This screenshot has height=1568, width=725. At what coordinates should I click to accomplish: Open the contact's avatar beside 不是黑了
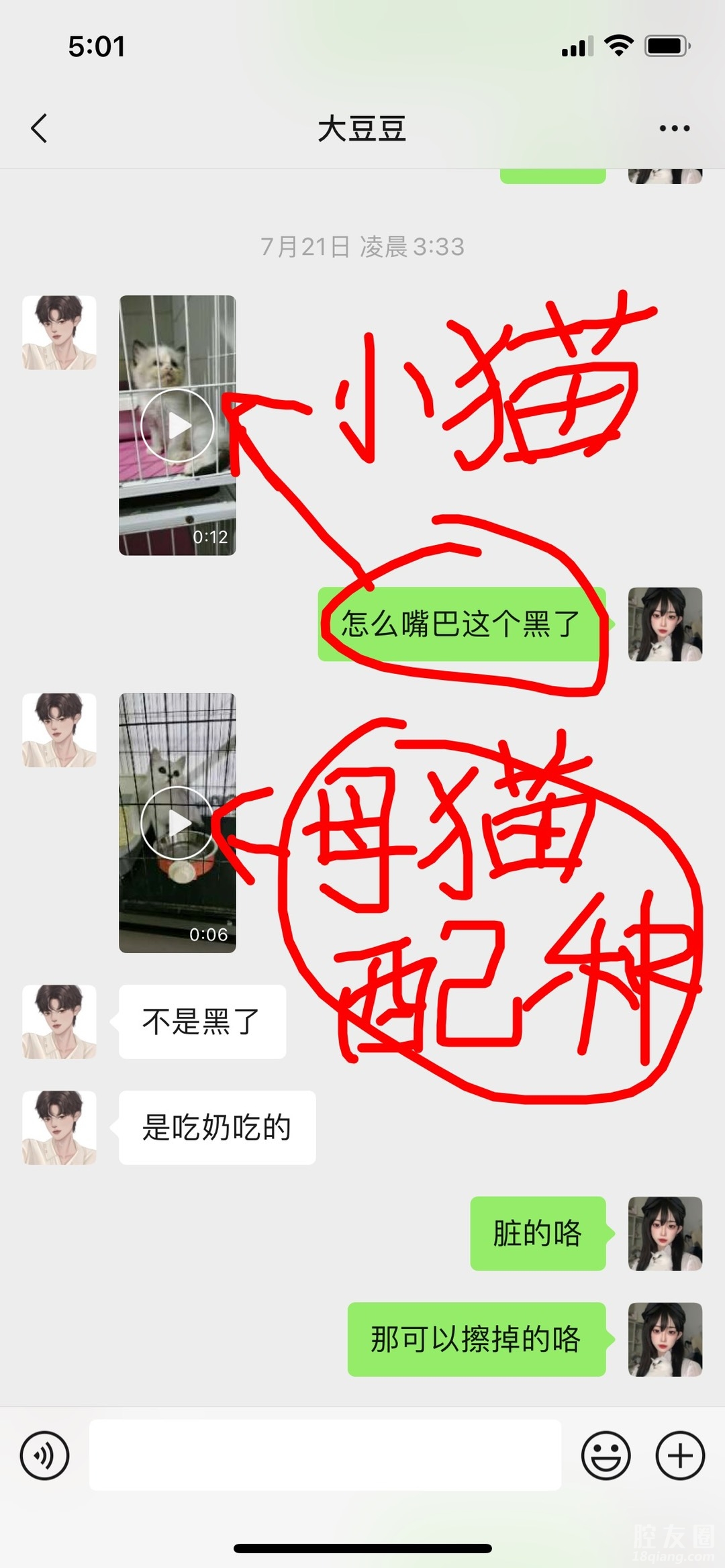(59, 1021)
